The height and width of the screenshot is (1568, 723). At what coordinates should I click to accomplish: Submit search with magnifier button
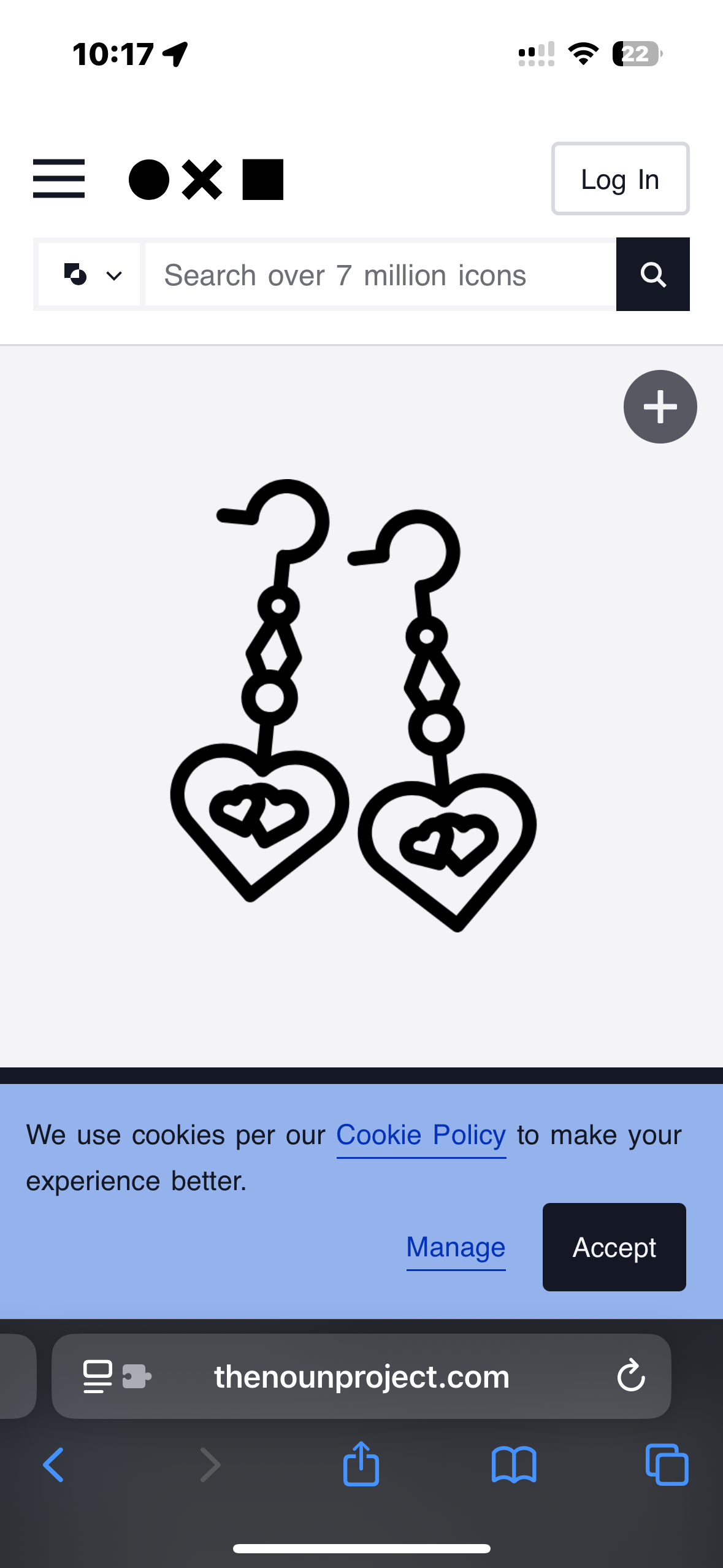click(652, 275)
